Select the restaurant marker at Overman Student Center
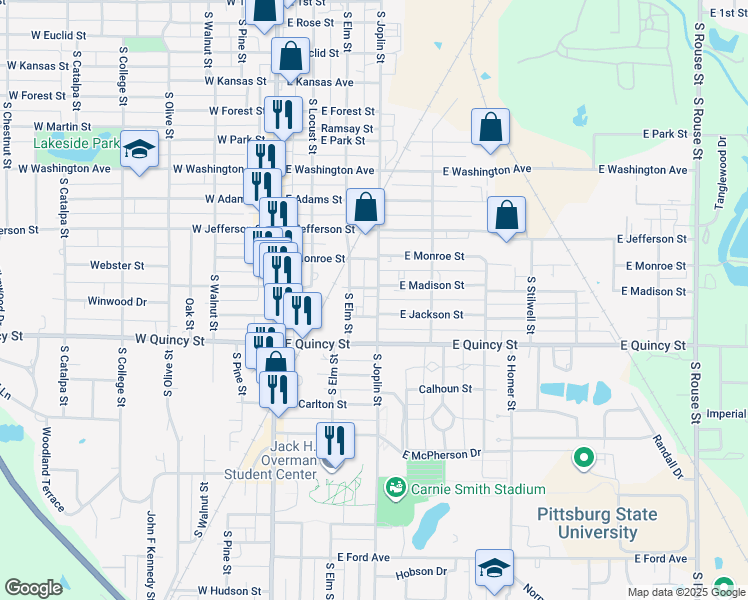748x600 pixels. (335, 444)
